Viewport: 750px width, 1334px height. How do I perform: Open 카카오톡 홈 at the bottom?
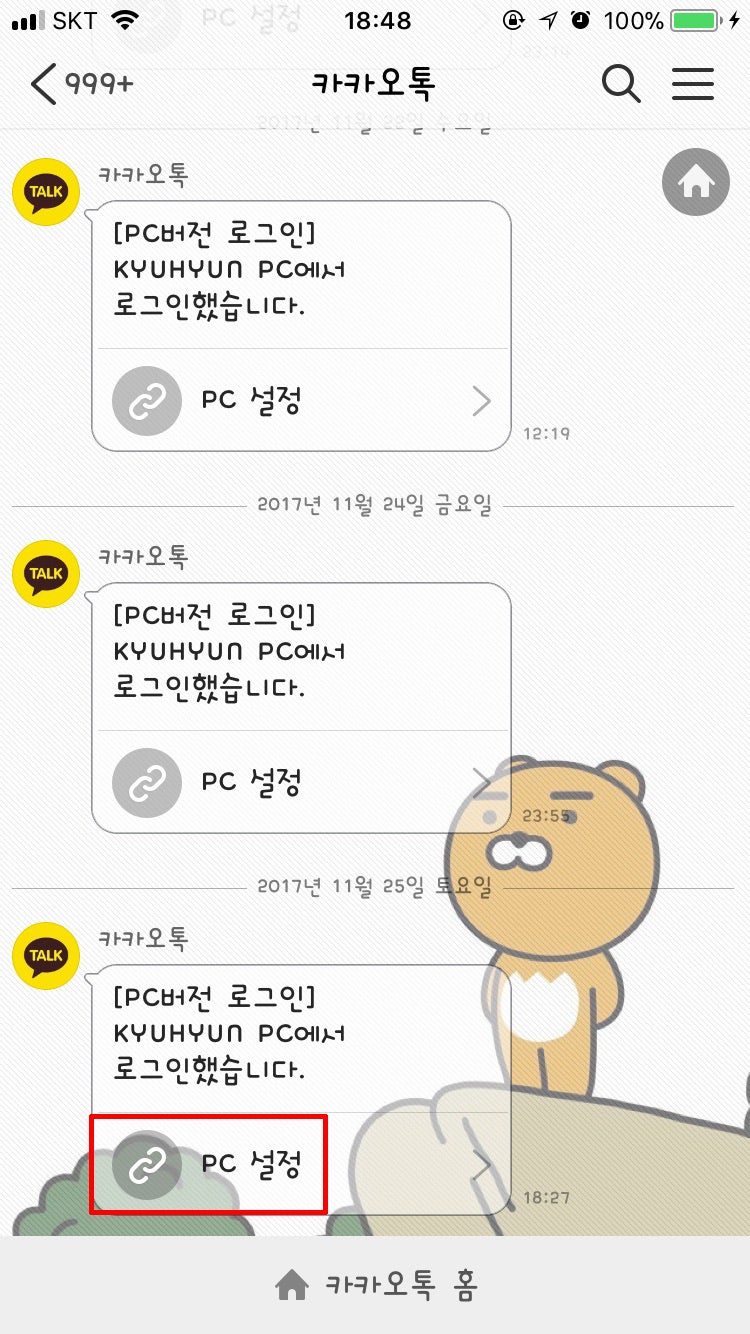(x=375, y=1285)
